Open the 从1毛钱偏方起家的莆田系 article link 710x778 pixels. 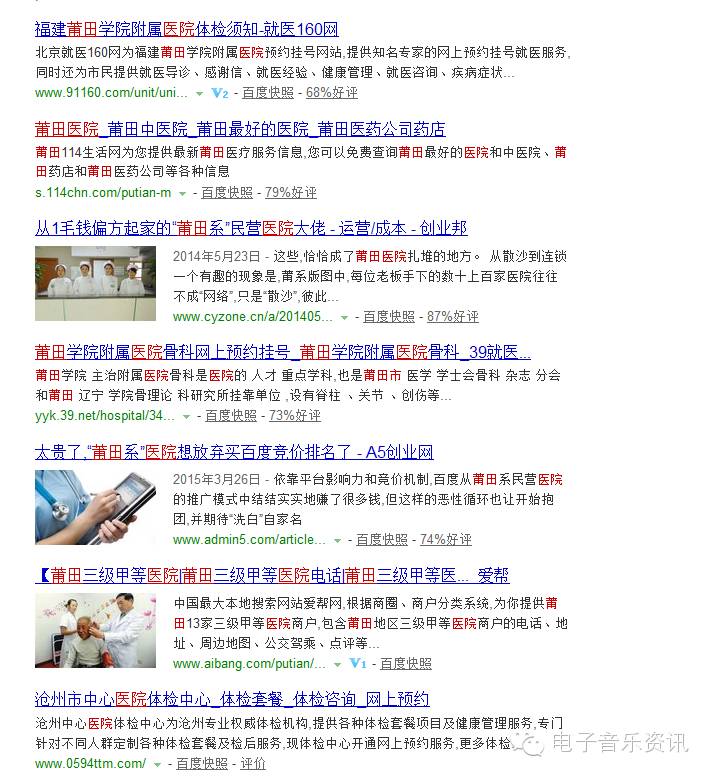pyautogui.click(x=251, y=228)
